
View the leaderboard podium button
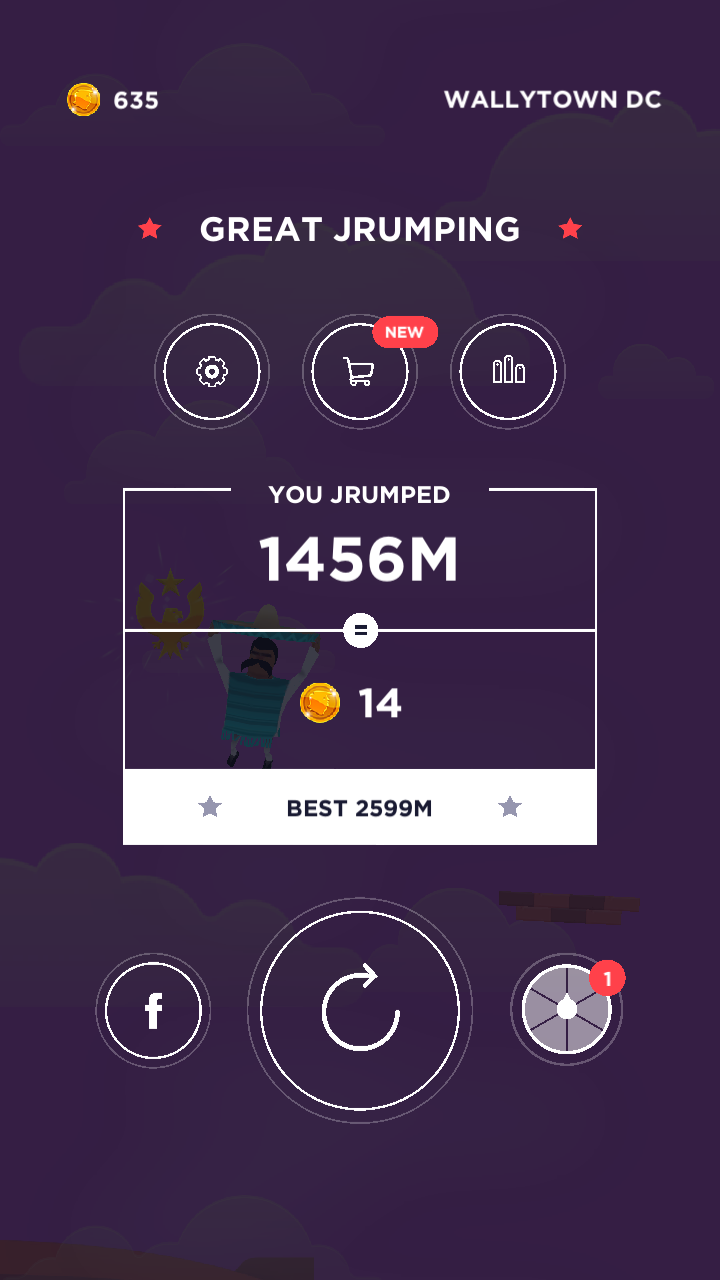click(x=508, y=372)
